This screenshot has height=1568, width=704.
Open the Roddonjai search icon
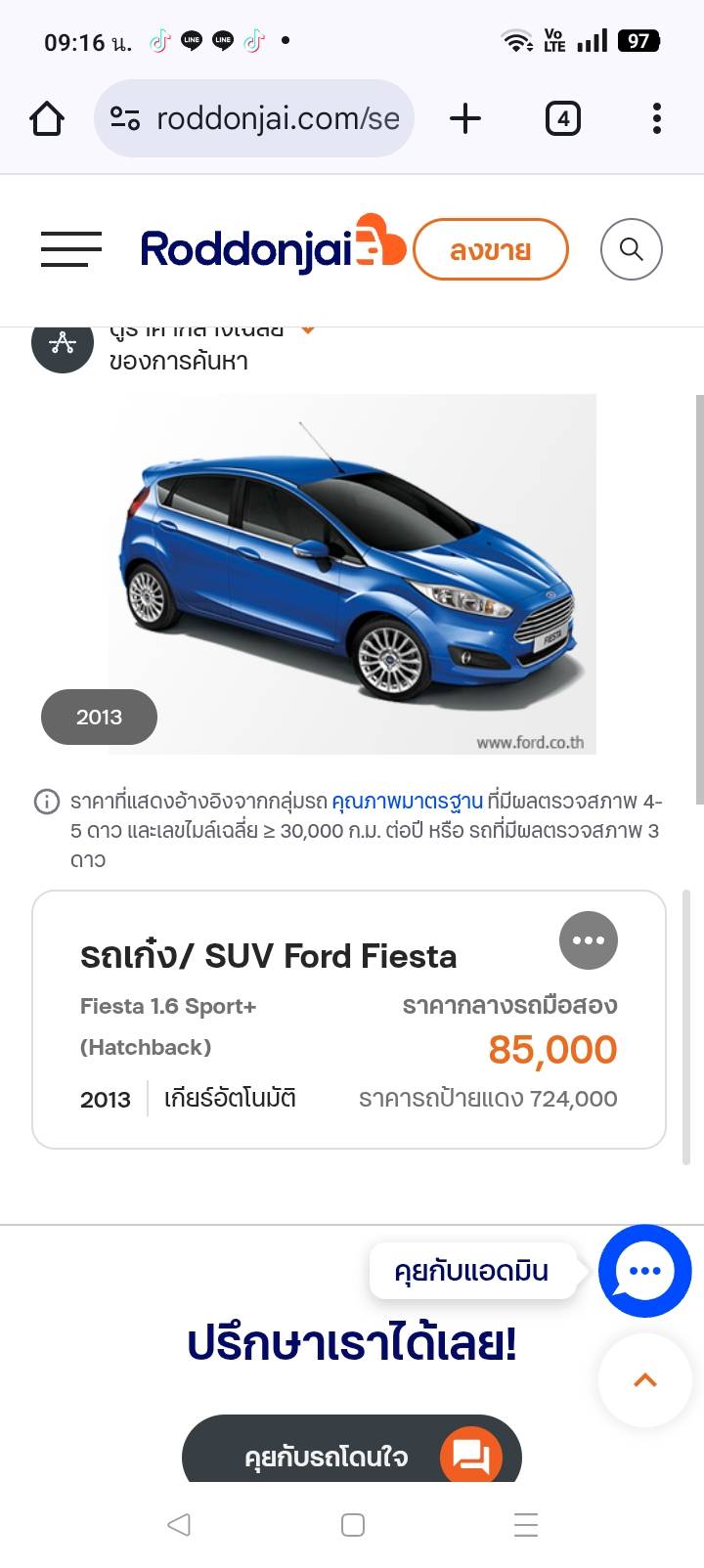pos(631,250)
